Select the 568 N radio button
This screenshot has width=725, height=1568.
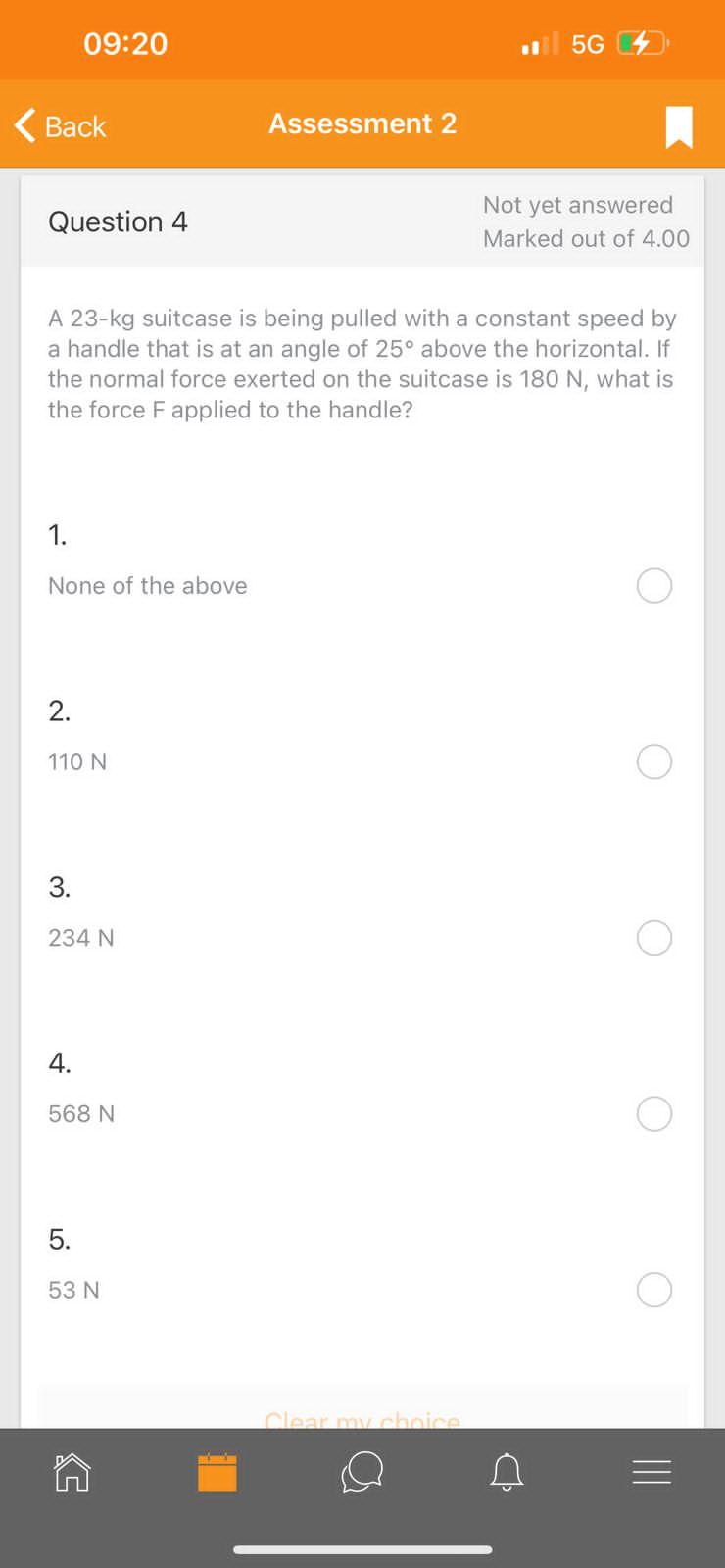pyautogui.click(x=654, y=1113)
